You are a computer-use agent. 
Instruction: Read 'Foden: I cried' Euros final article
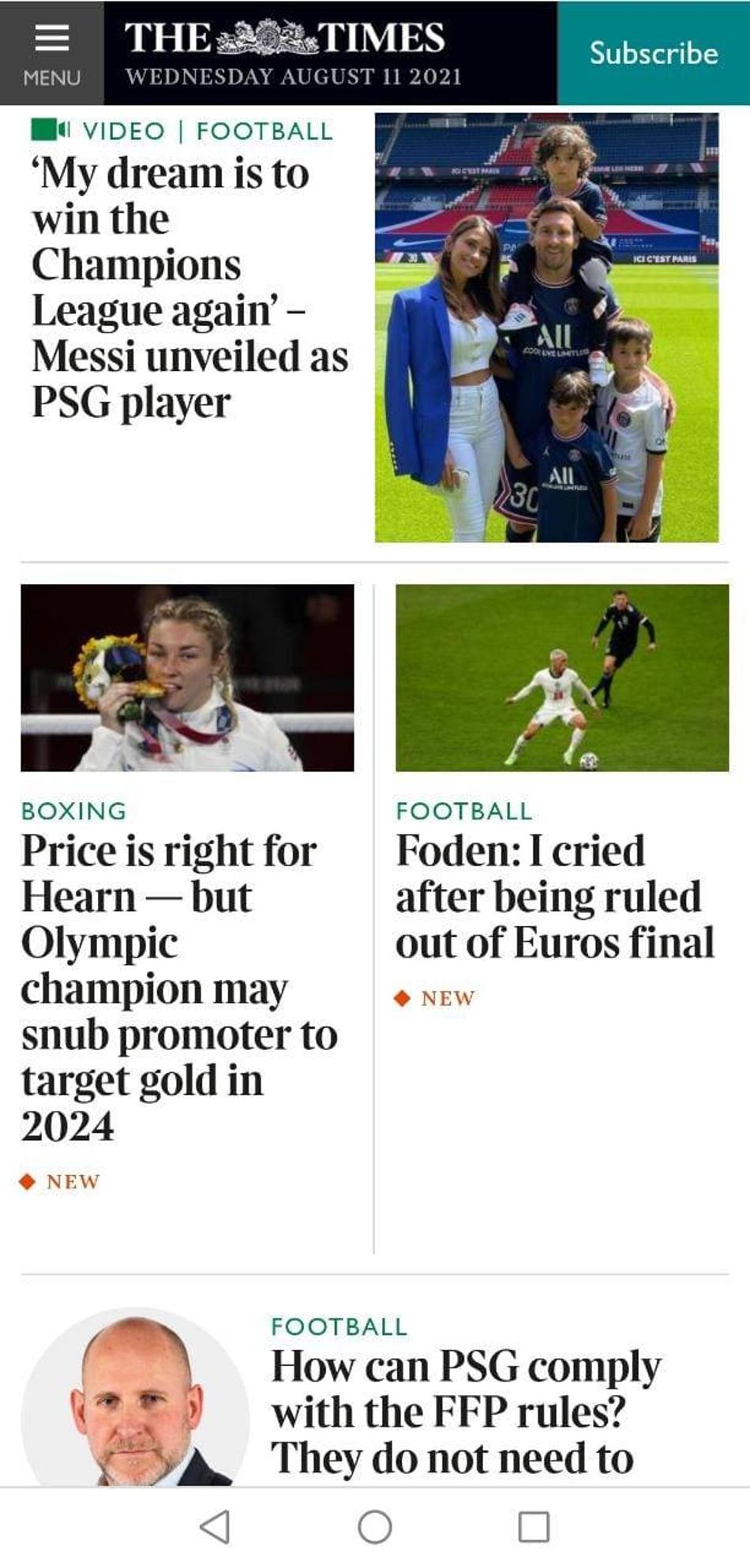tap(554, 897)
